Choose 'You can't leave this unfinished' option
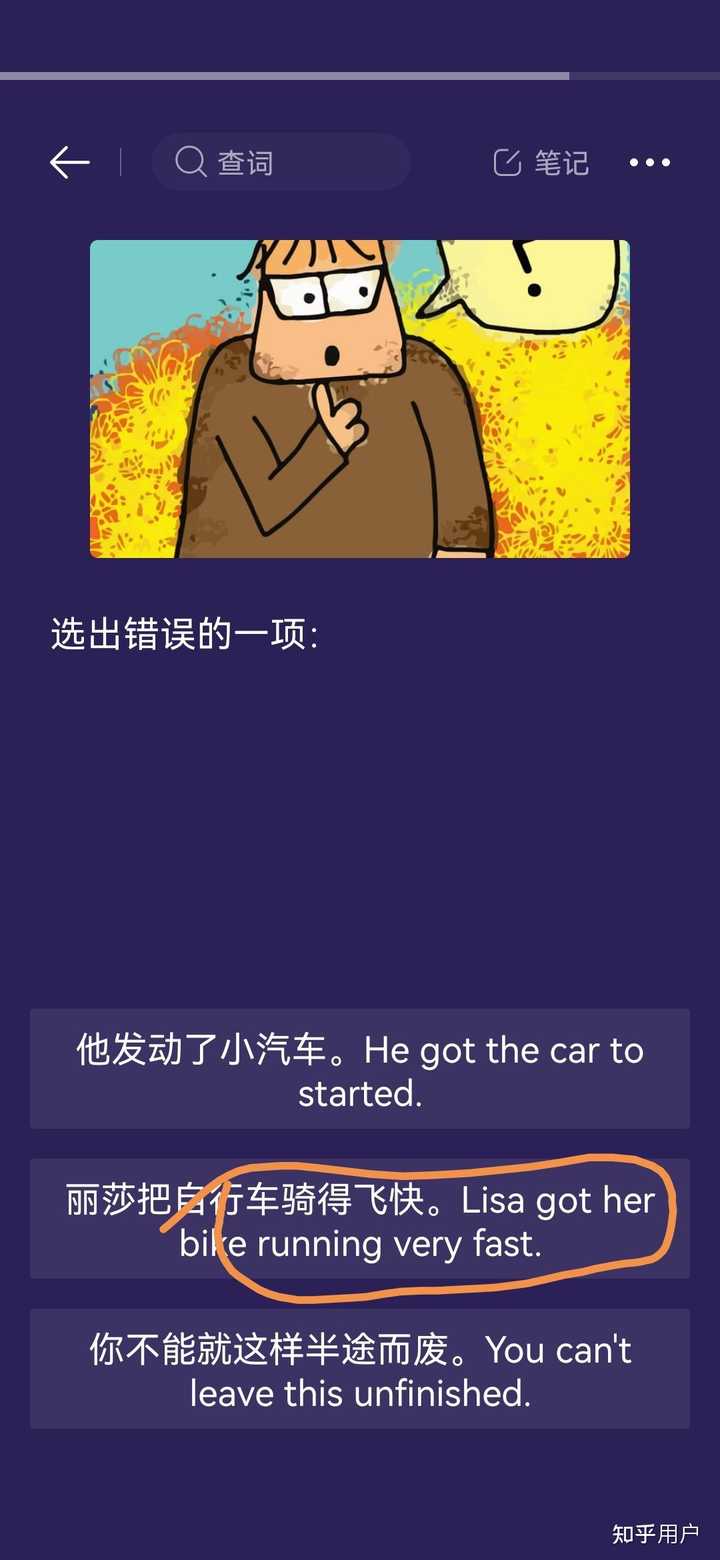The image size is (720, 1560). [x=358, y=1370]
